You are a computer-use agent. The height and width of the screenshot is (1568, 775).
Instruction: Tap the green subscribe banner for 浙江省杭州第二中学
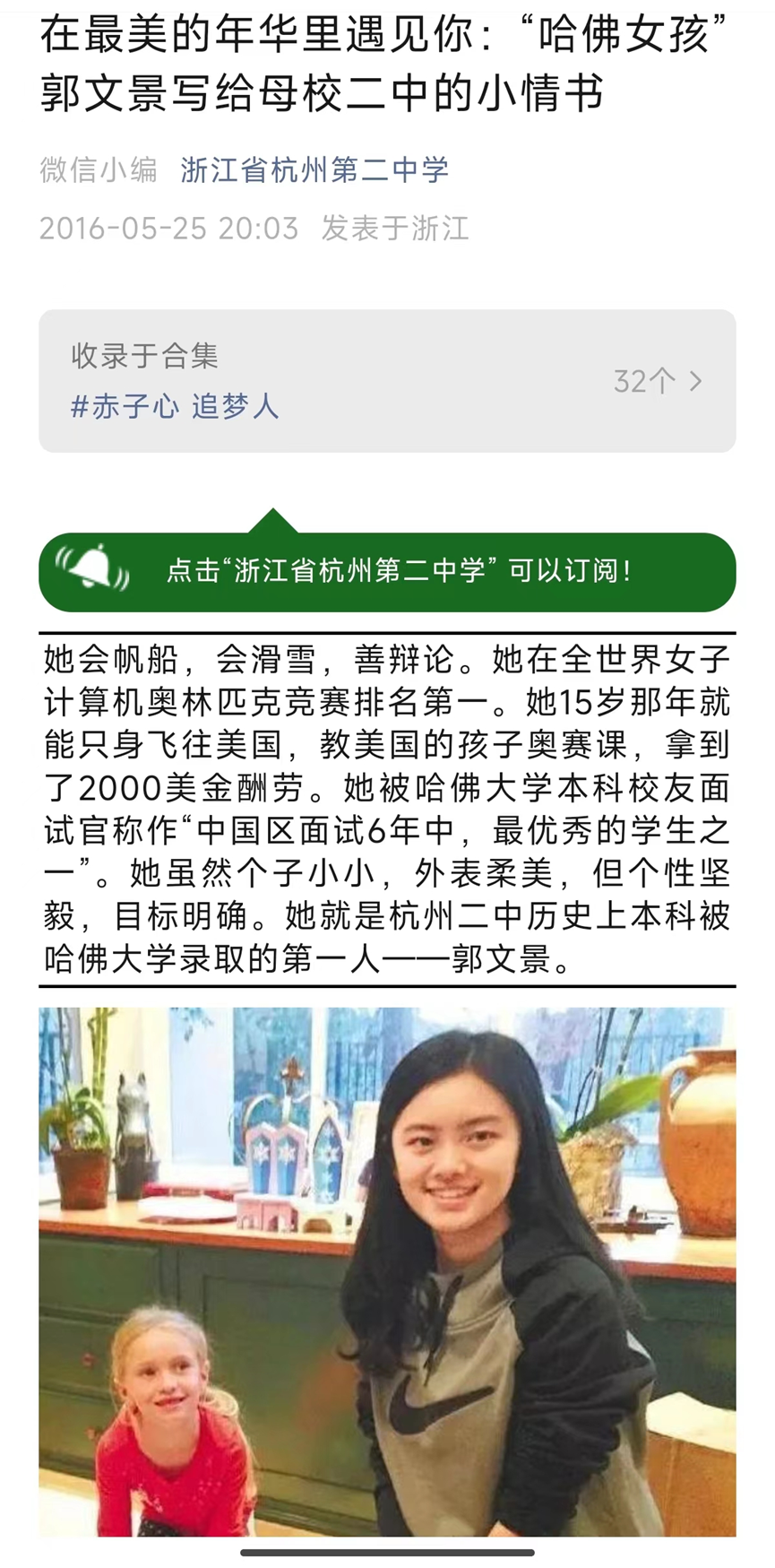pyautogui.click(x=387, y=571)
